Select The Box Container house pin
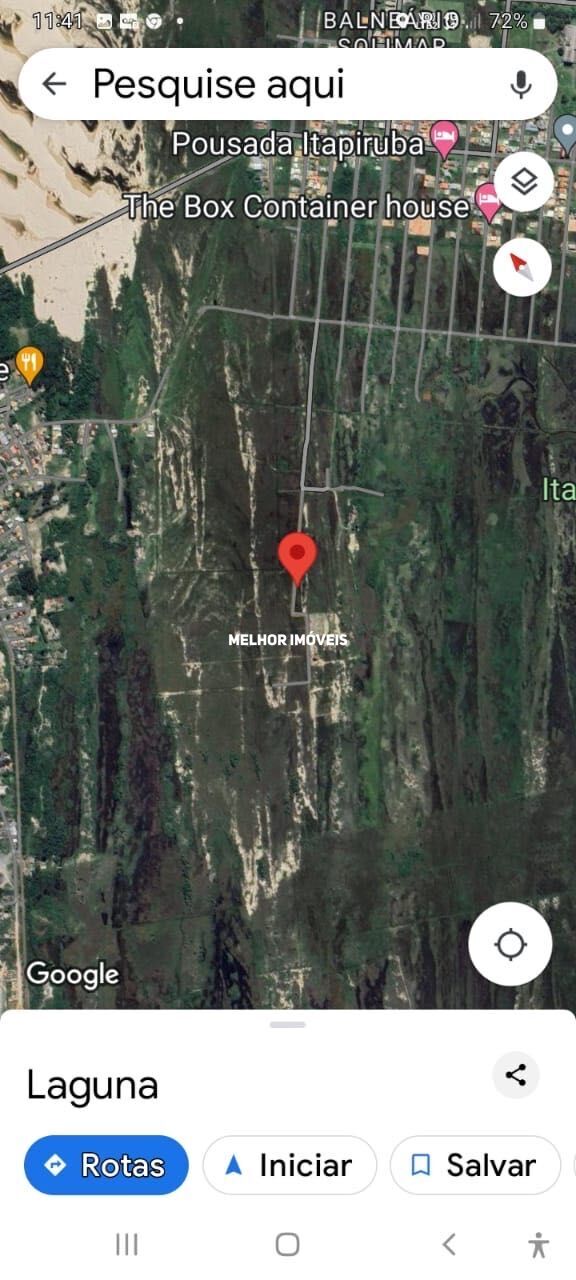The image size is (576, 1280). coord(488,203)
